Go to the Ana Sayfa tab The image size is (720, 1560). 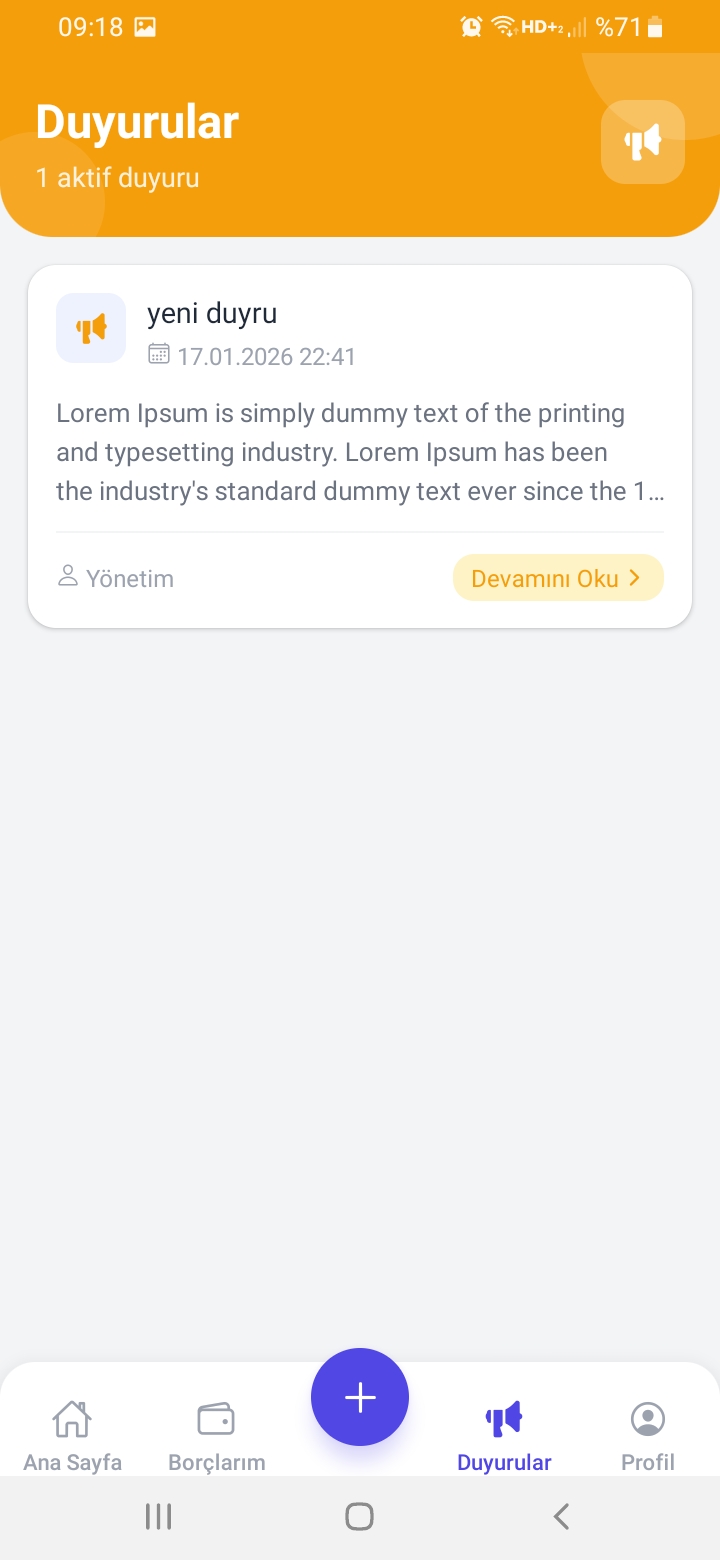[72, 1436]
